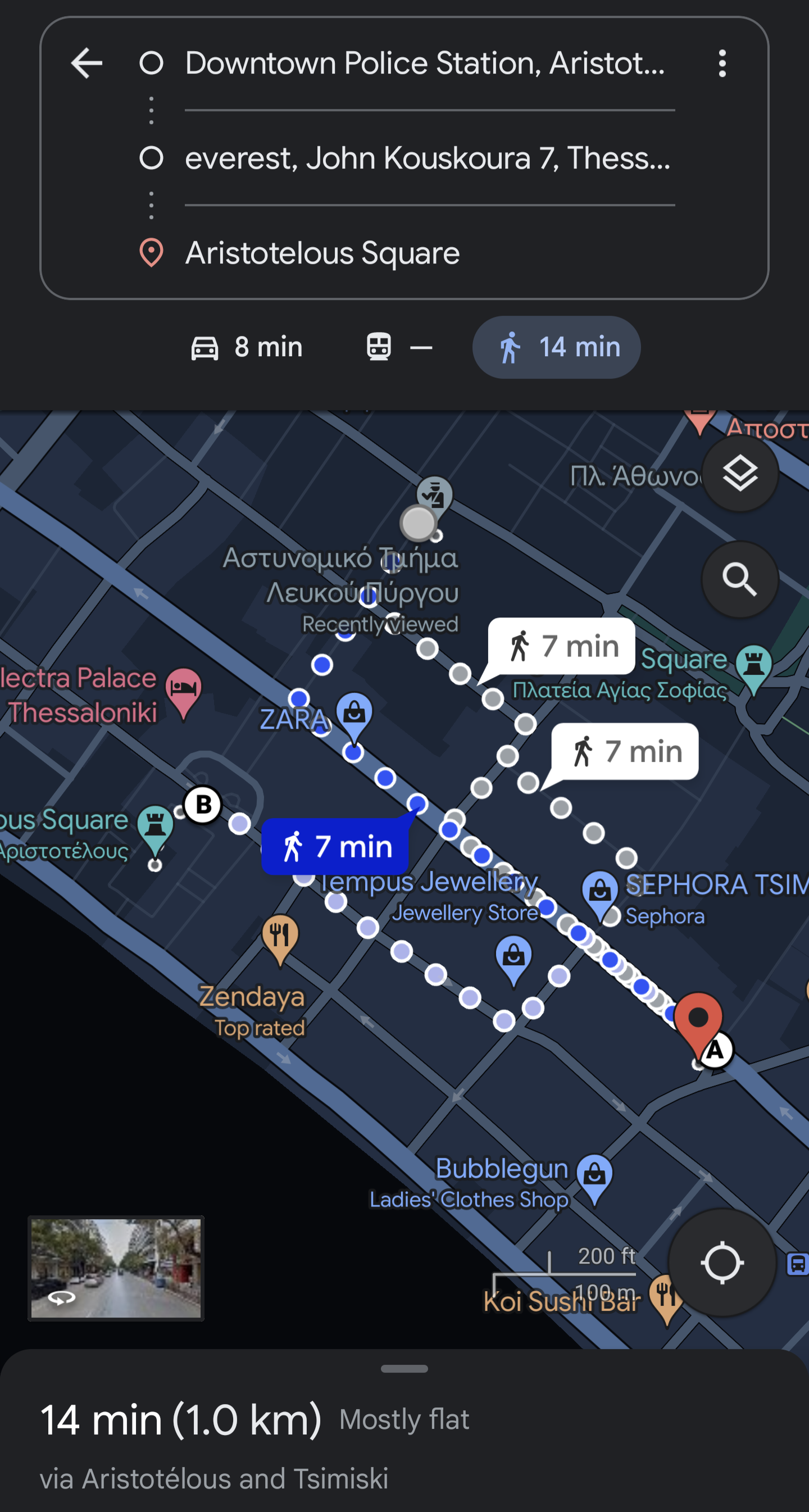Image resolution: width=809 pixels, height=1512 pixels.
Task: Go back from directions
Action: pos(87,63)
